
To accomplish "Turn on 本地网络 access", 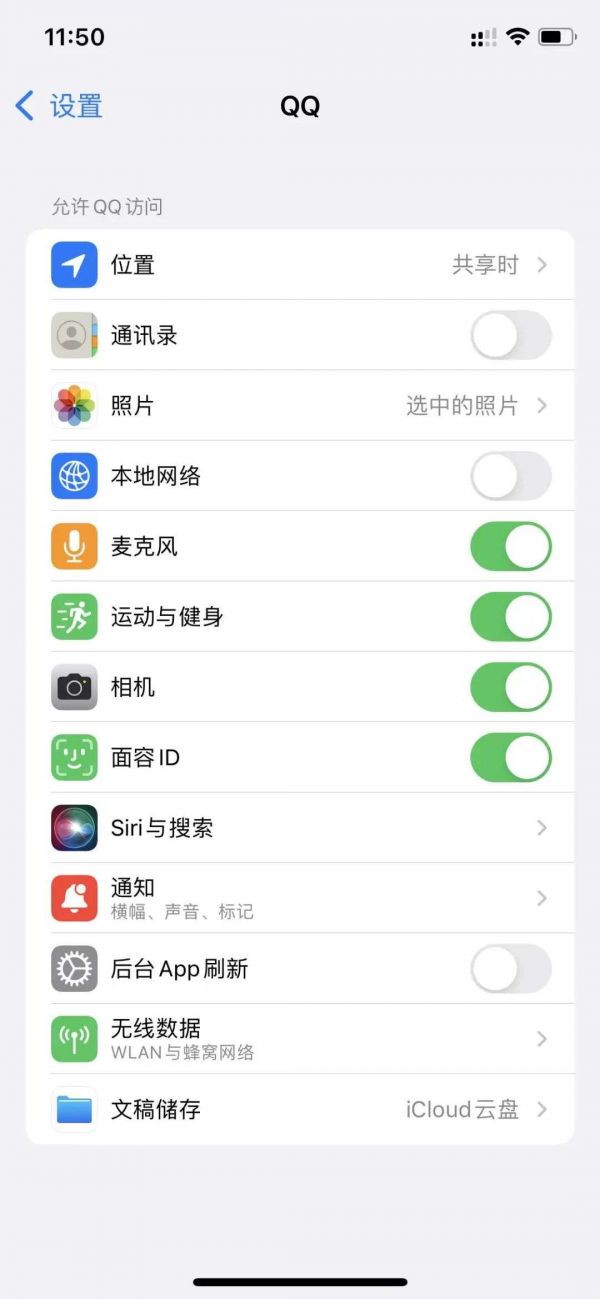I will 510,476.
